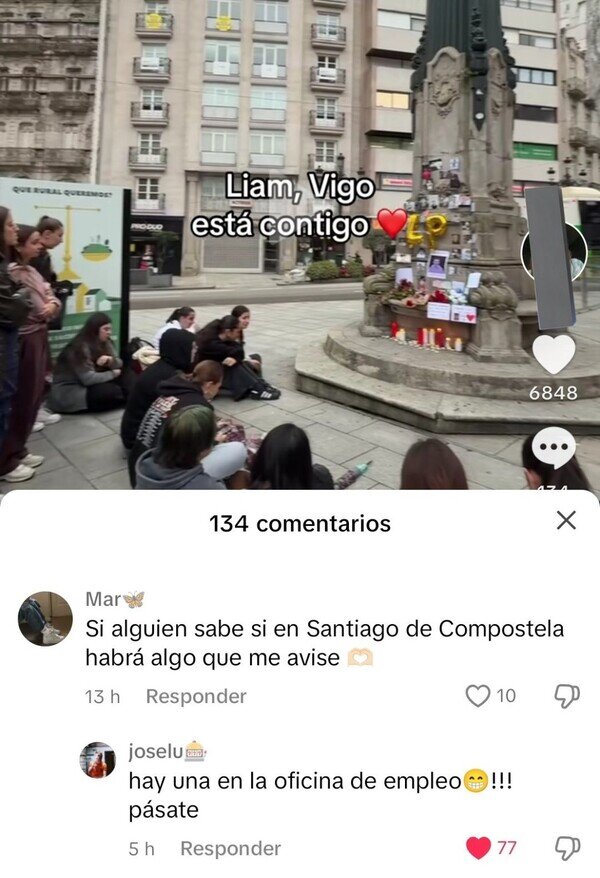Image resolution: width=600 pixels, height=878 pixels.
Task: Reply to joselu's comment
Action: [x=230, y=848]
